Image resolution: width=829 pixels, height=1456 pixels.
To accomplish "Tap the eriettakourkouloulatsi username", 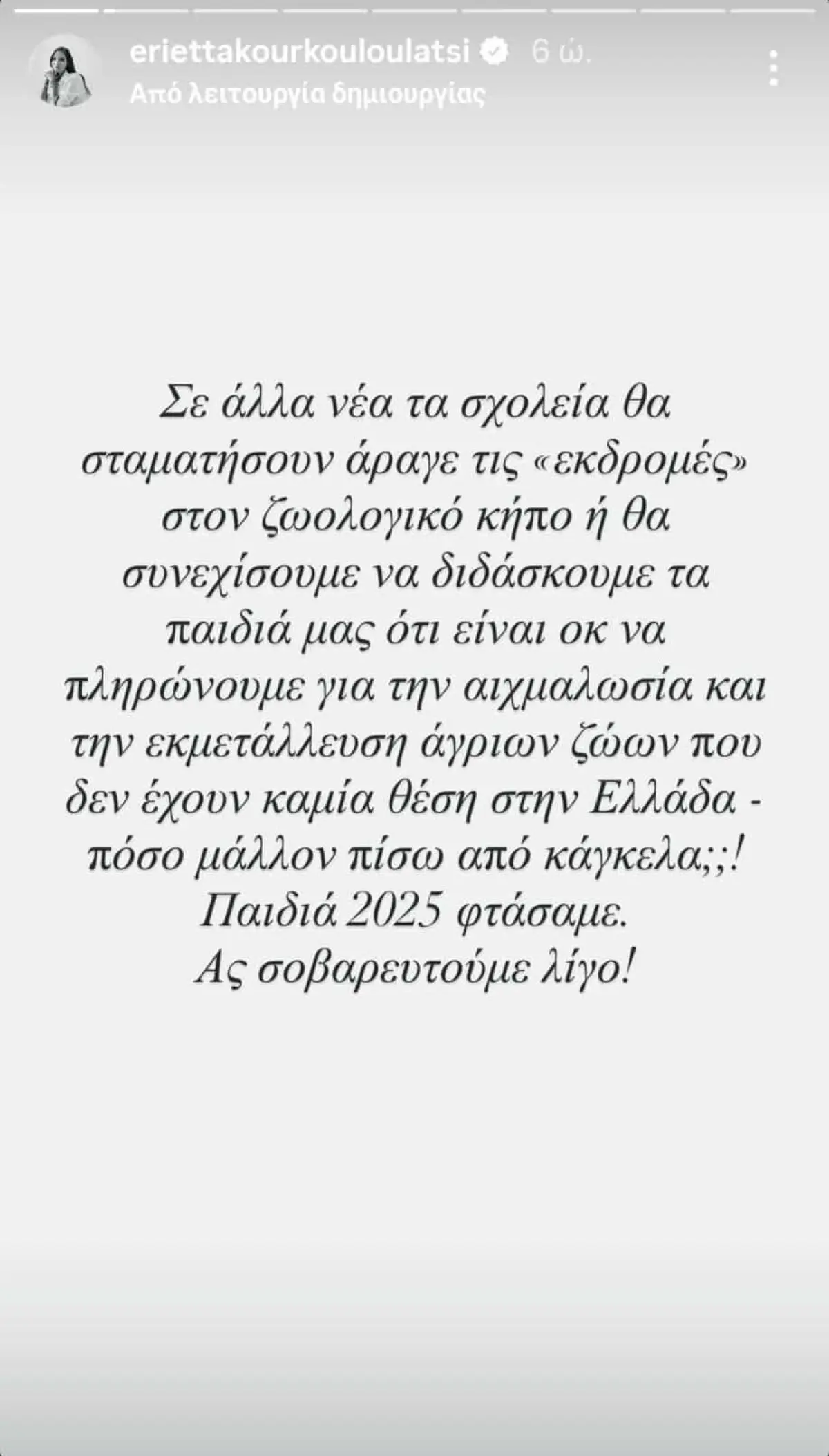I will coord(300,52).
